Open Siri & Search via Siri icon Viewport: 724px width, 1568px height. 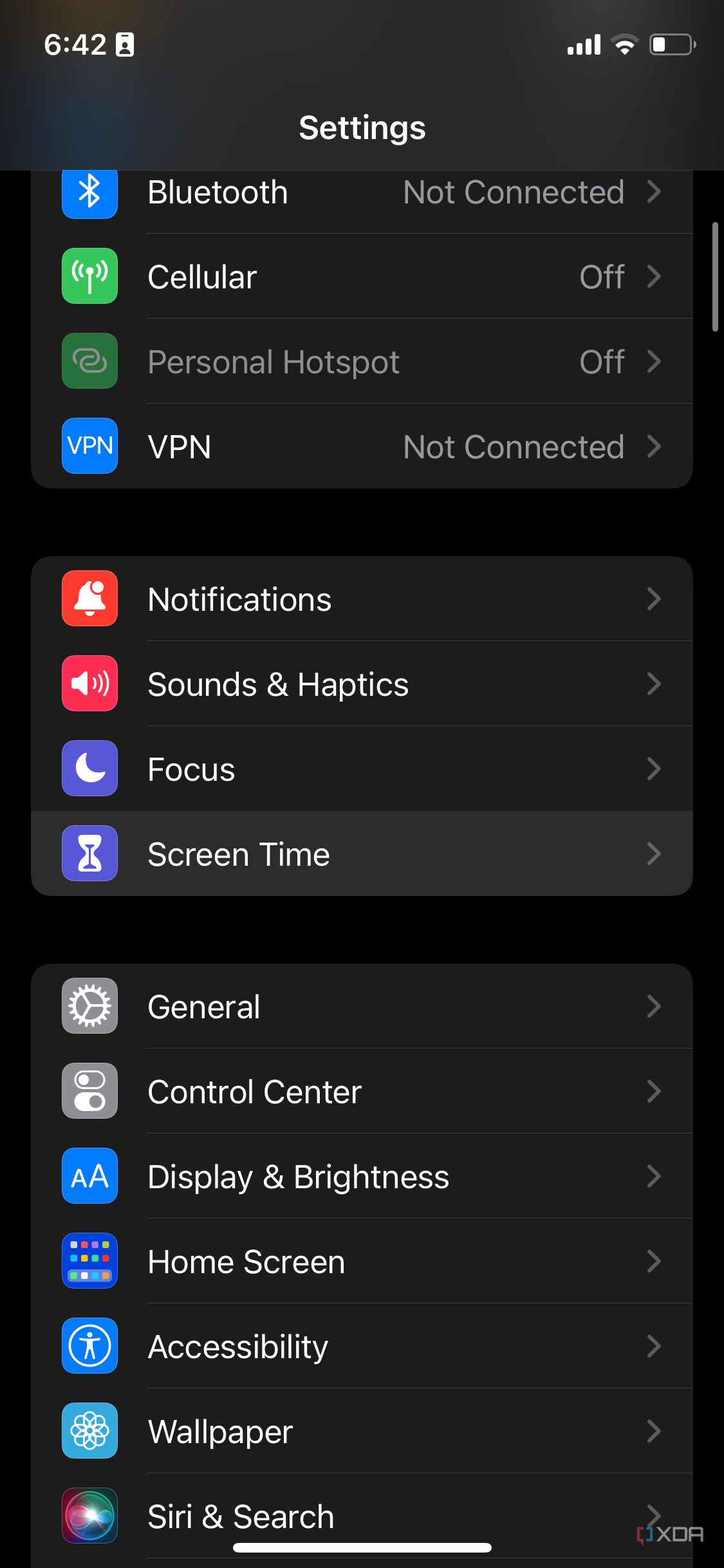[x=89, y=1516]
